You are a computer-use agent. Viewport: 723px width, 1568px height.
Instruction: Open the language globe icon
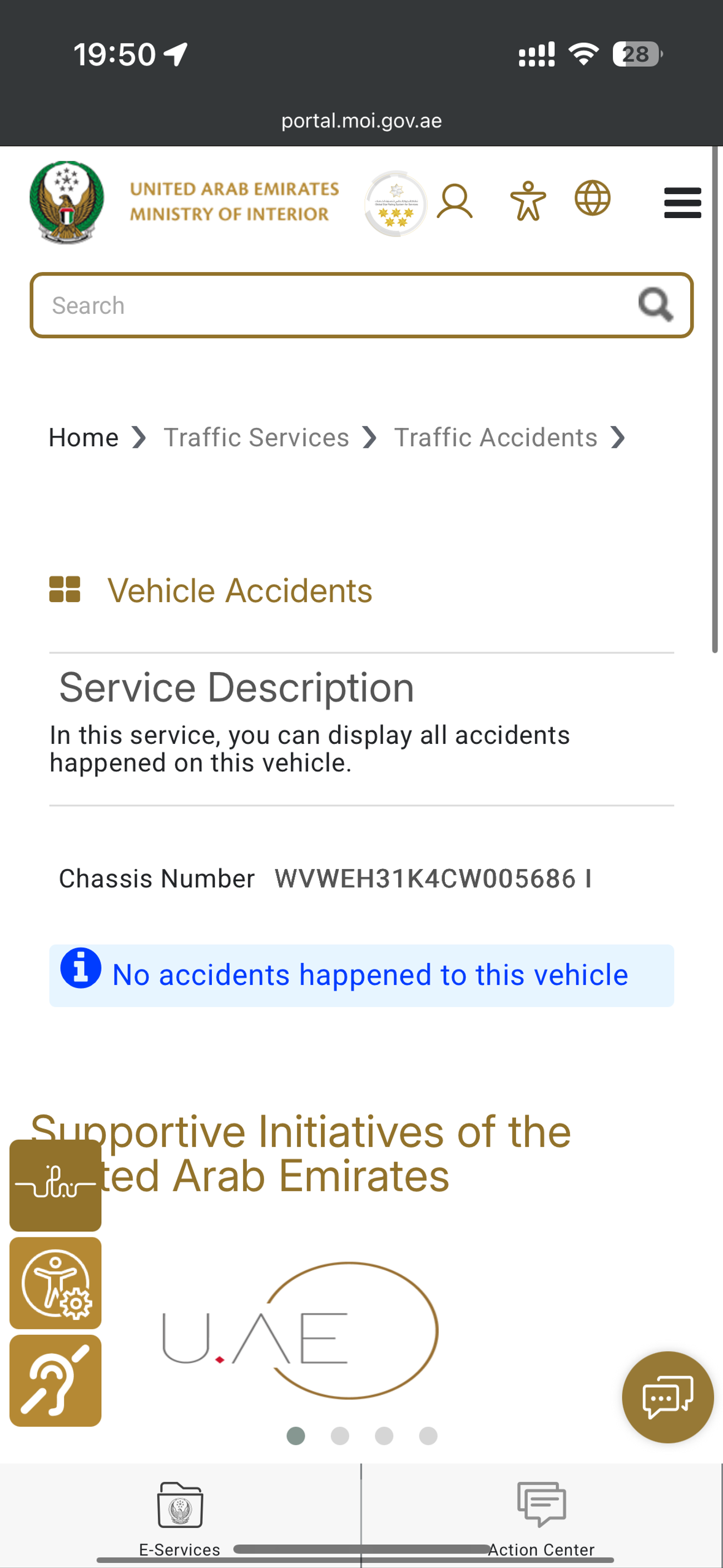pos(592,199)
